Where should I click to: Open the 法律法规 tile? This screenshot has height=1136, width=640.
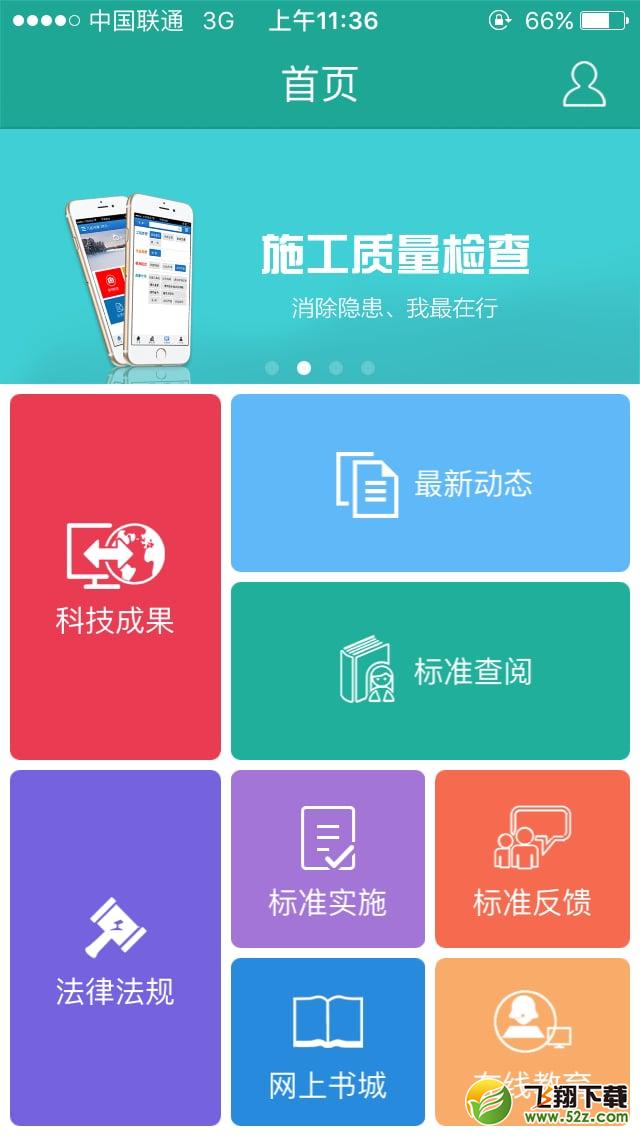[x=115, y=948]
